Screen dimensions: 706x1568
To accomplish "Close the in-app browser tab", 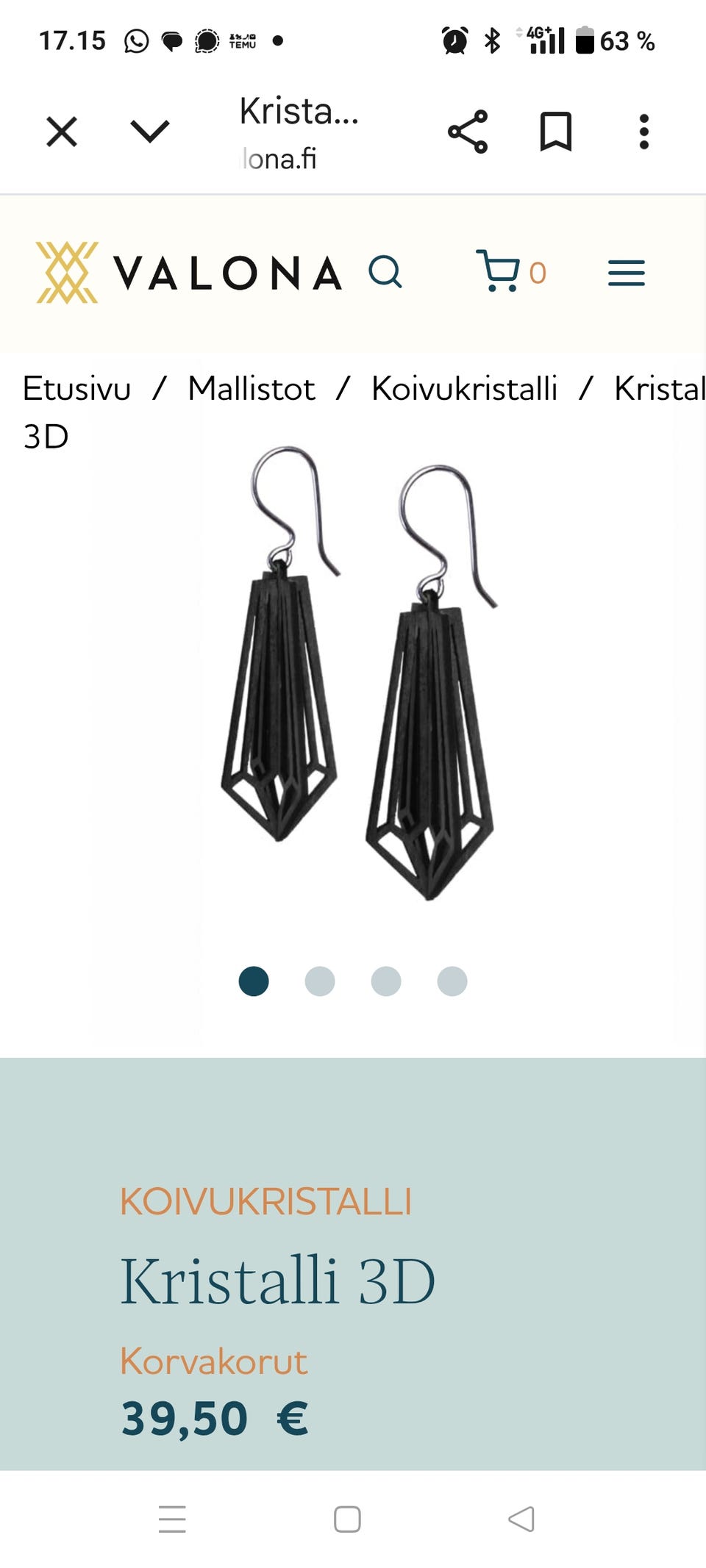I will point(62,132).
